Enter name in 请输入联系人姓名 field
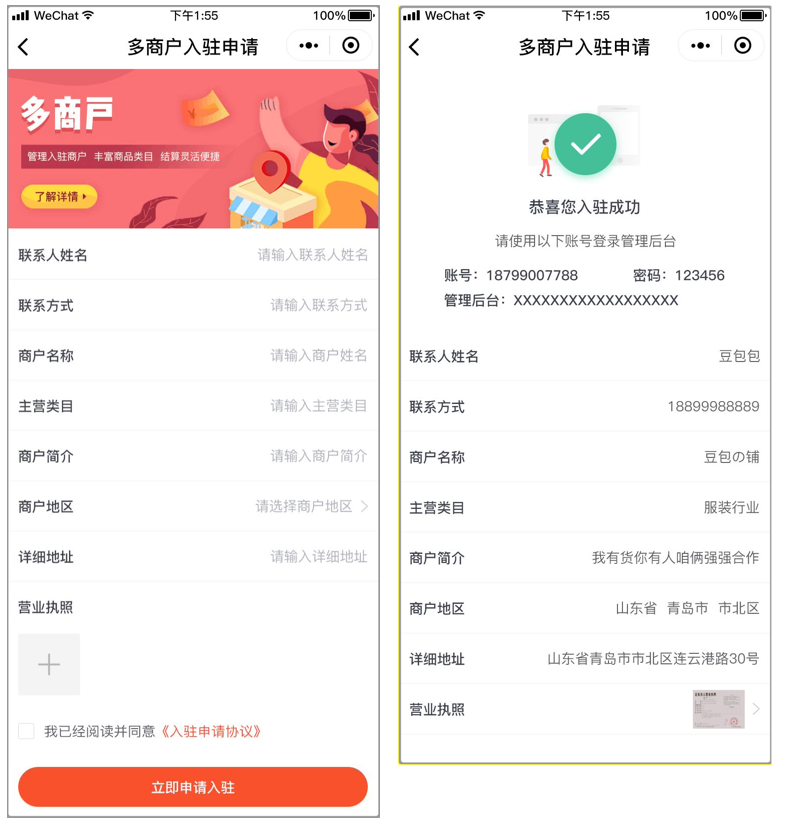The height and width of the screenshot is (827, 793). 312,255
